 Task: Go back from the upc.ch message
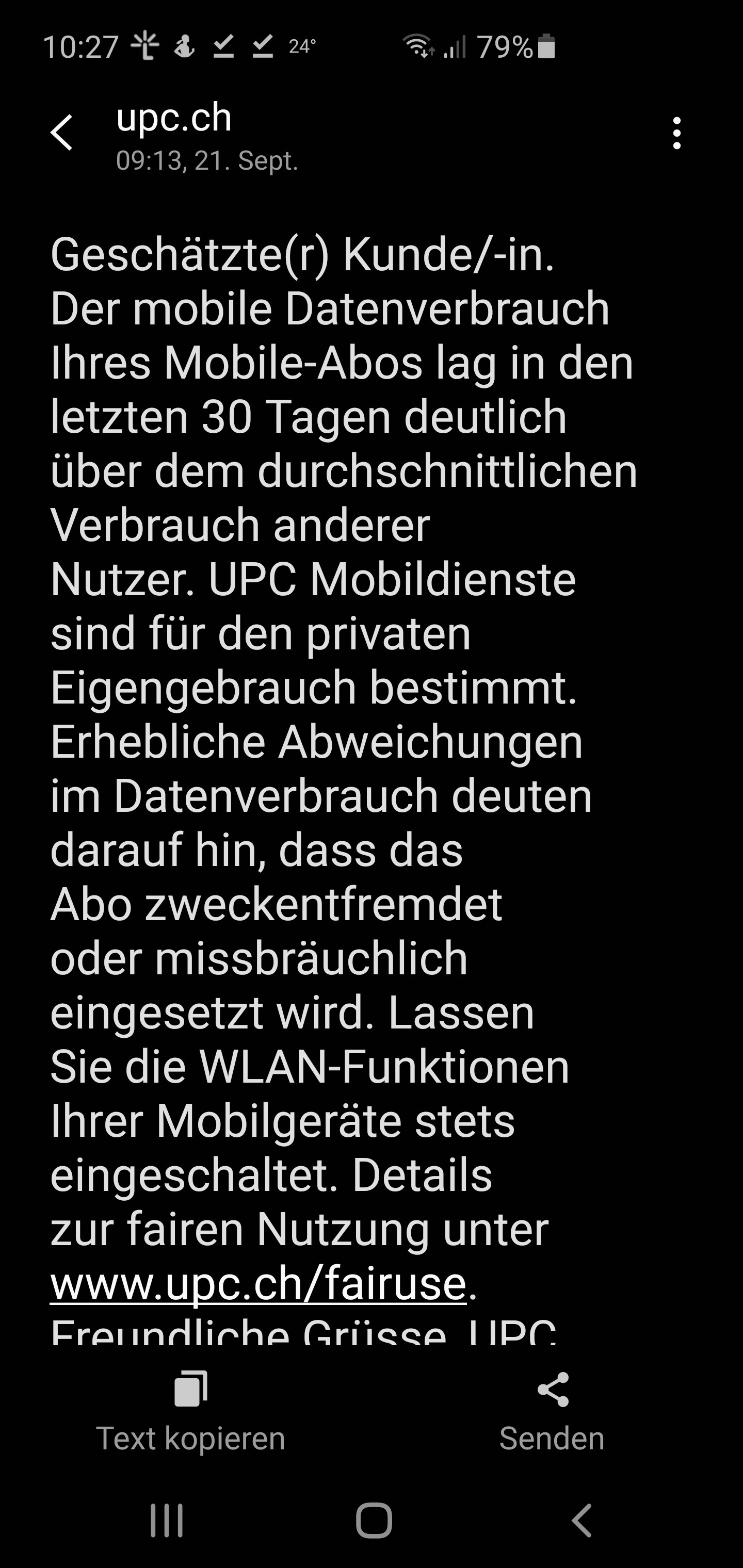pyautogui.click(x=61, y=132)
